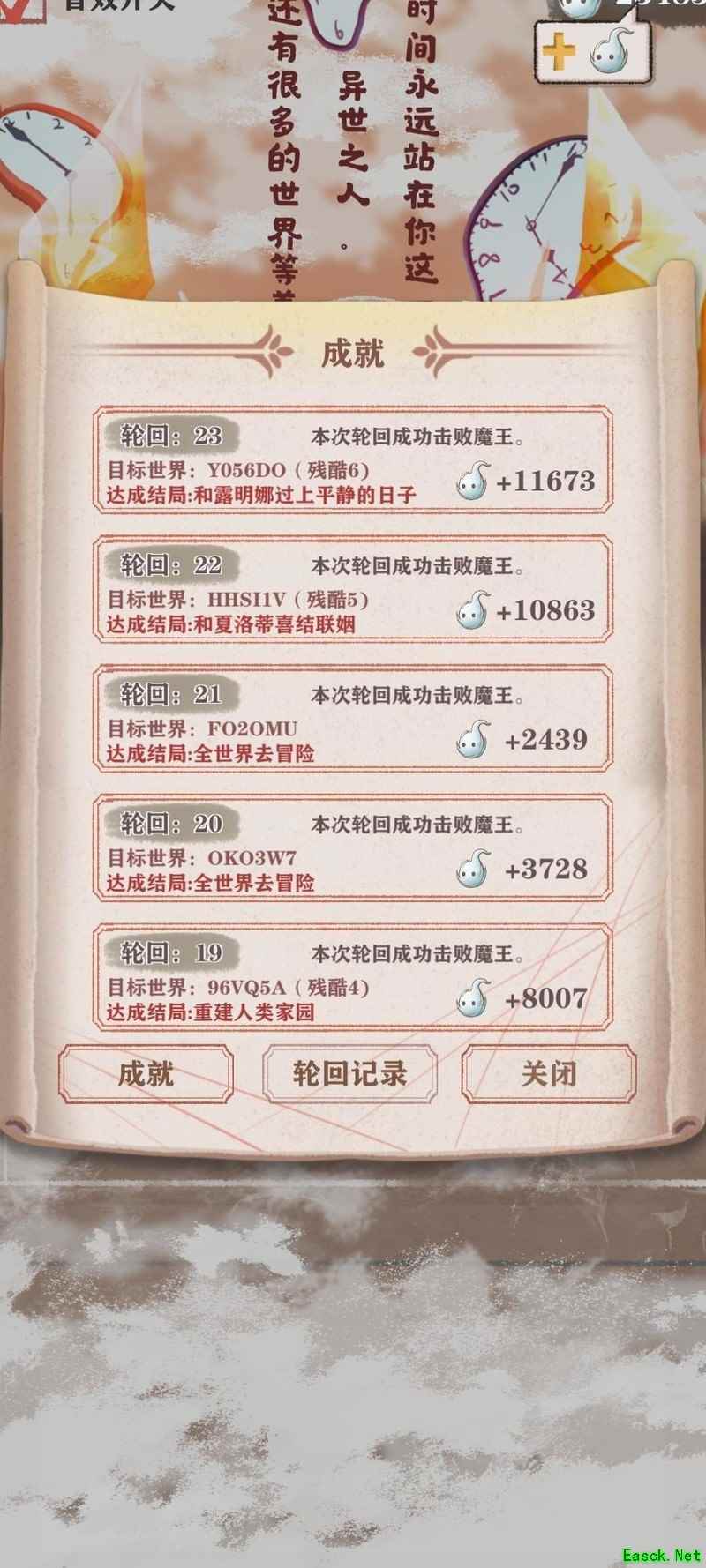
Task: Open the 轮回 22 record card
Action: 352,589
